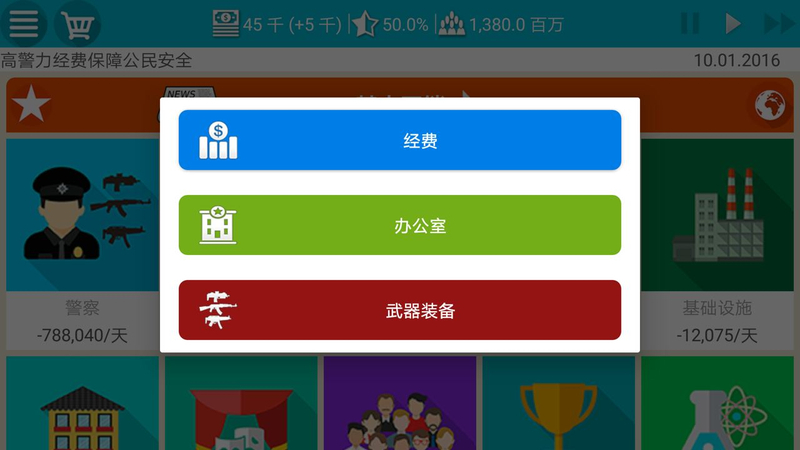The height and width of the screenshot is (450, 800).
Task: Open the 基础设施 infrastructure card
Action: (x=717, y=240)
